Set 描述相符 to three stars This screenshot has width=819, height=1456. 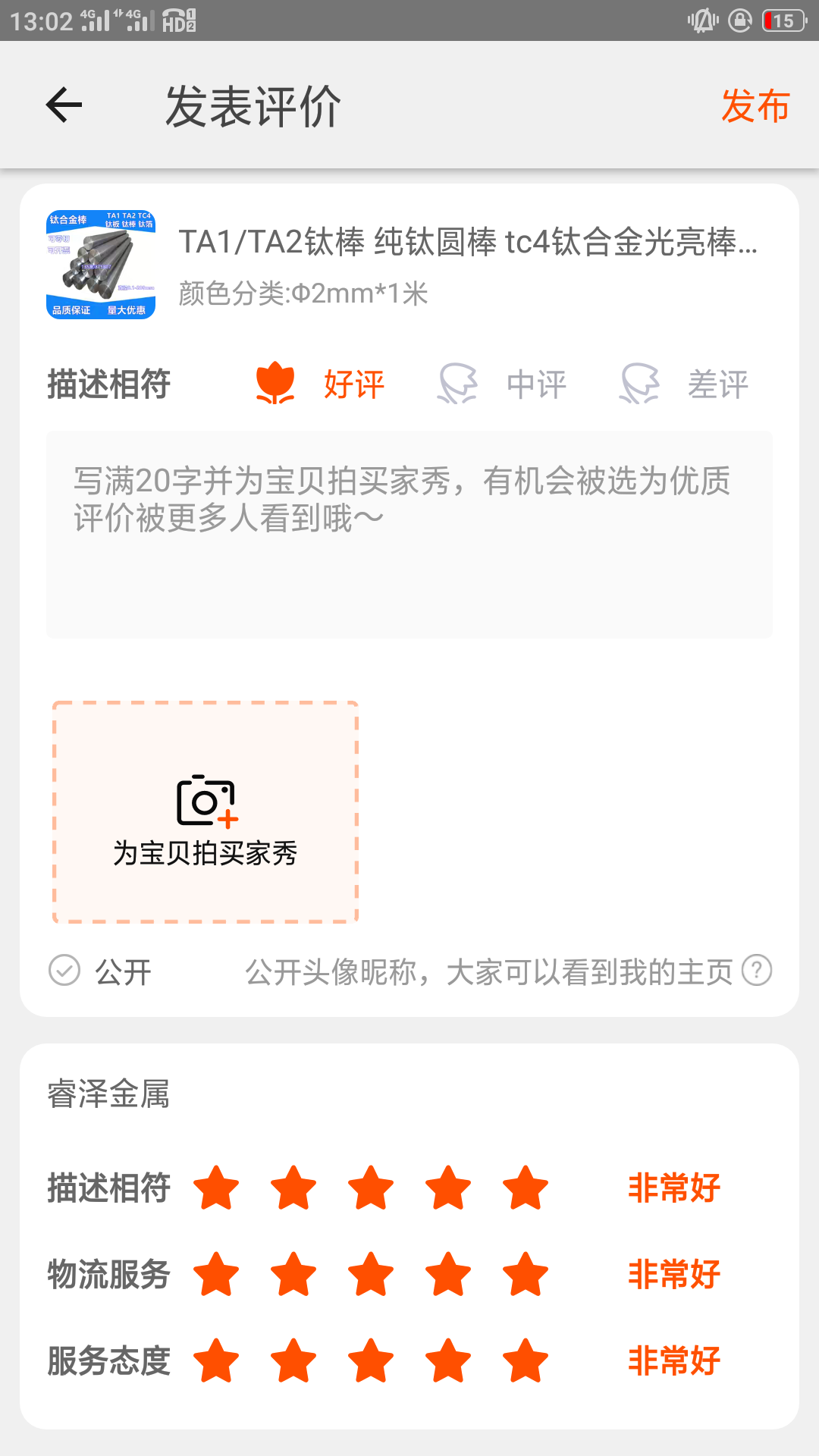tap(371, 1188)
